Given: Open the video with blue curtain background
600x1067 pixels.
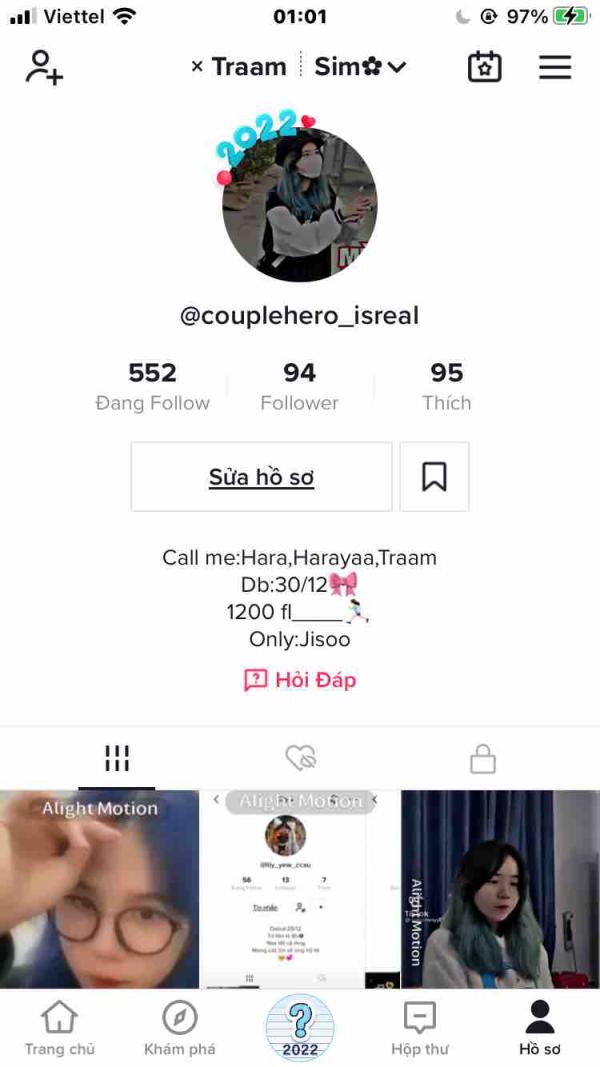Looking at the screenshot, I should 501,889.
